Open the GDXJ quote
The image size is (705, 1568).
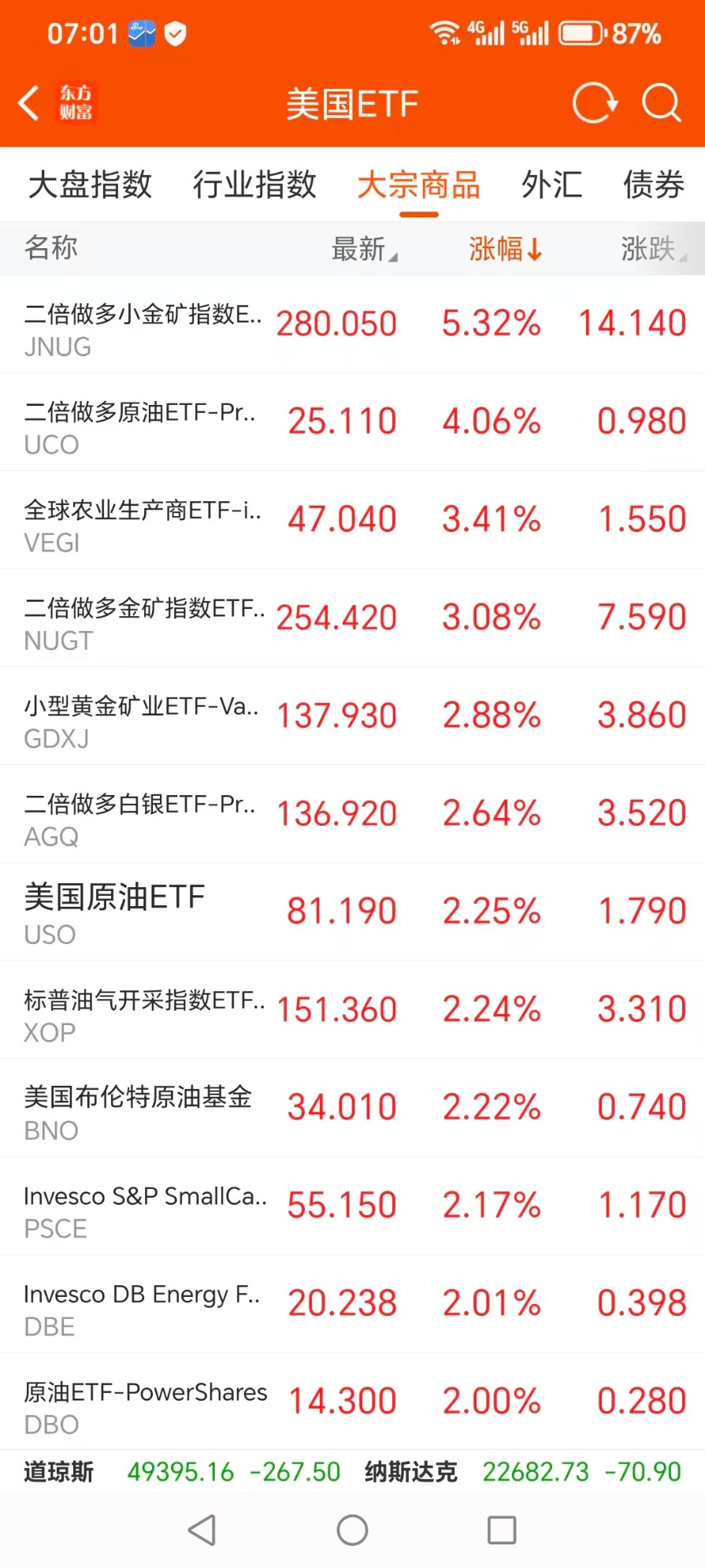(x=352, y=715)
